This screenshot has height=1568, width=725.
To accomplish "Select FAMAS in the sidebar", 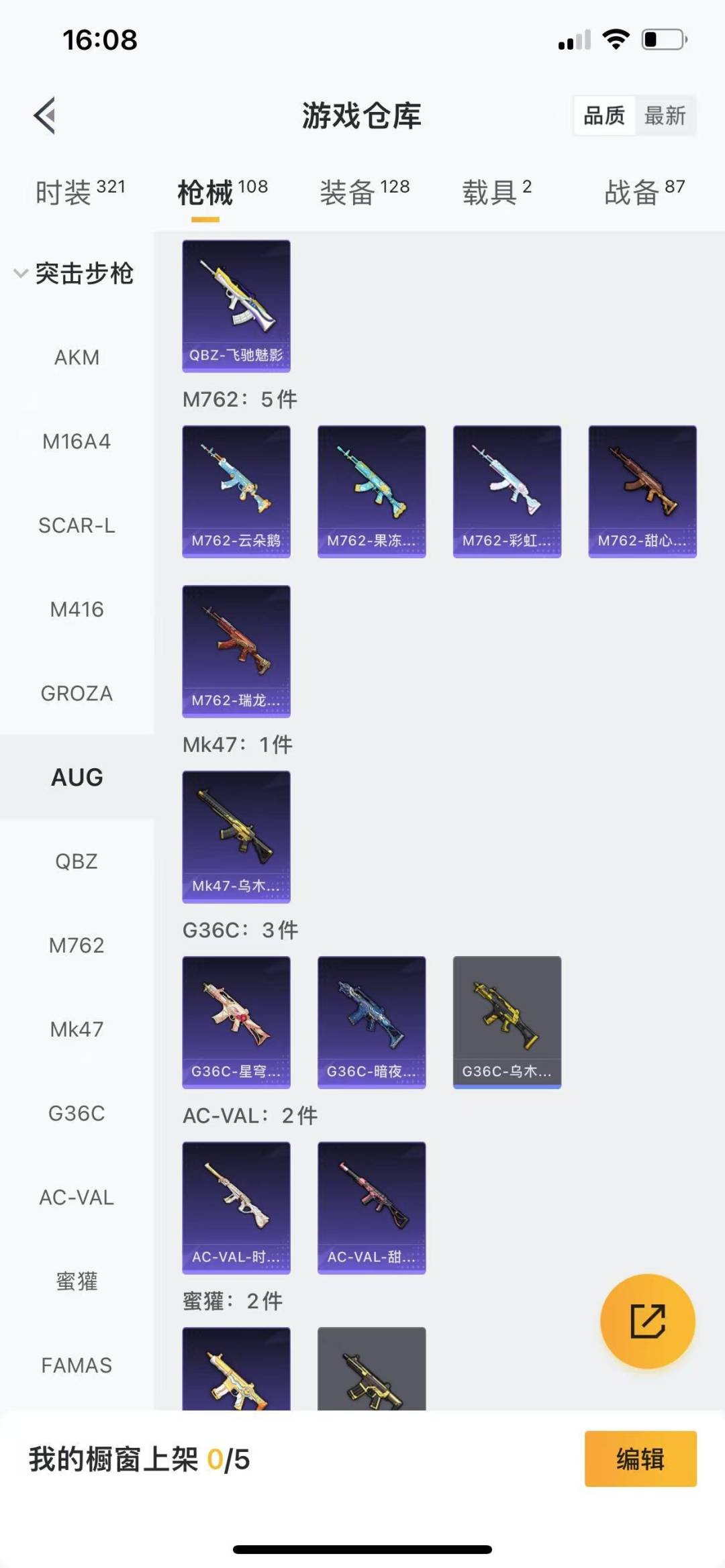I will tap(77, 1365).
